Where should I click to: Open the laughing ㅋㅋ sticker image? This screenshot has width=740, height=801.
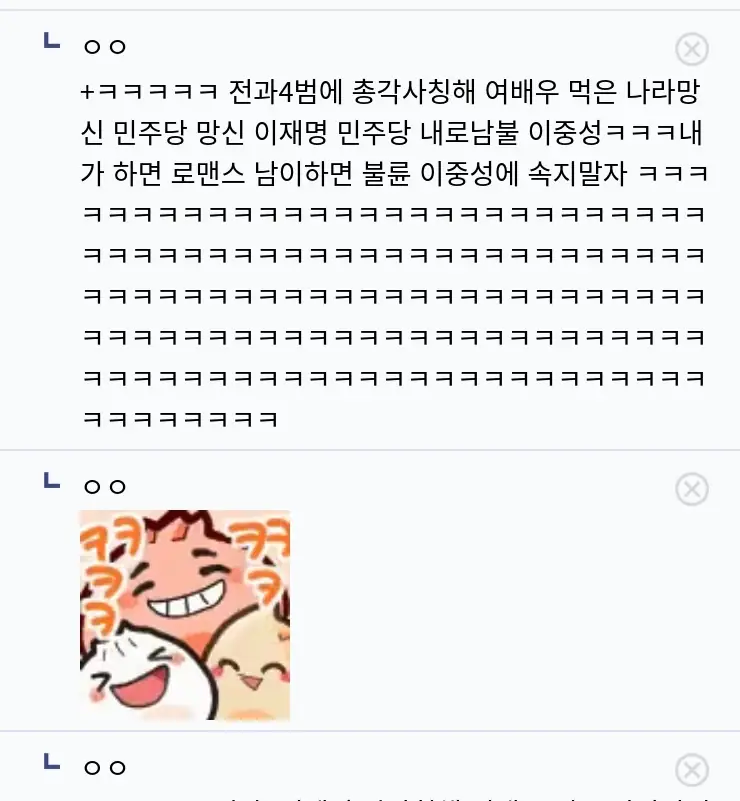185,615
